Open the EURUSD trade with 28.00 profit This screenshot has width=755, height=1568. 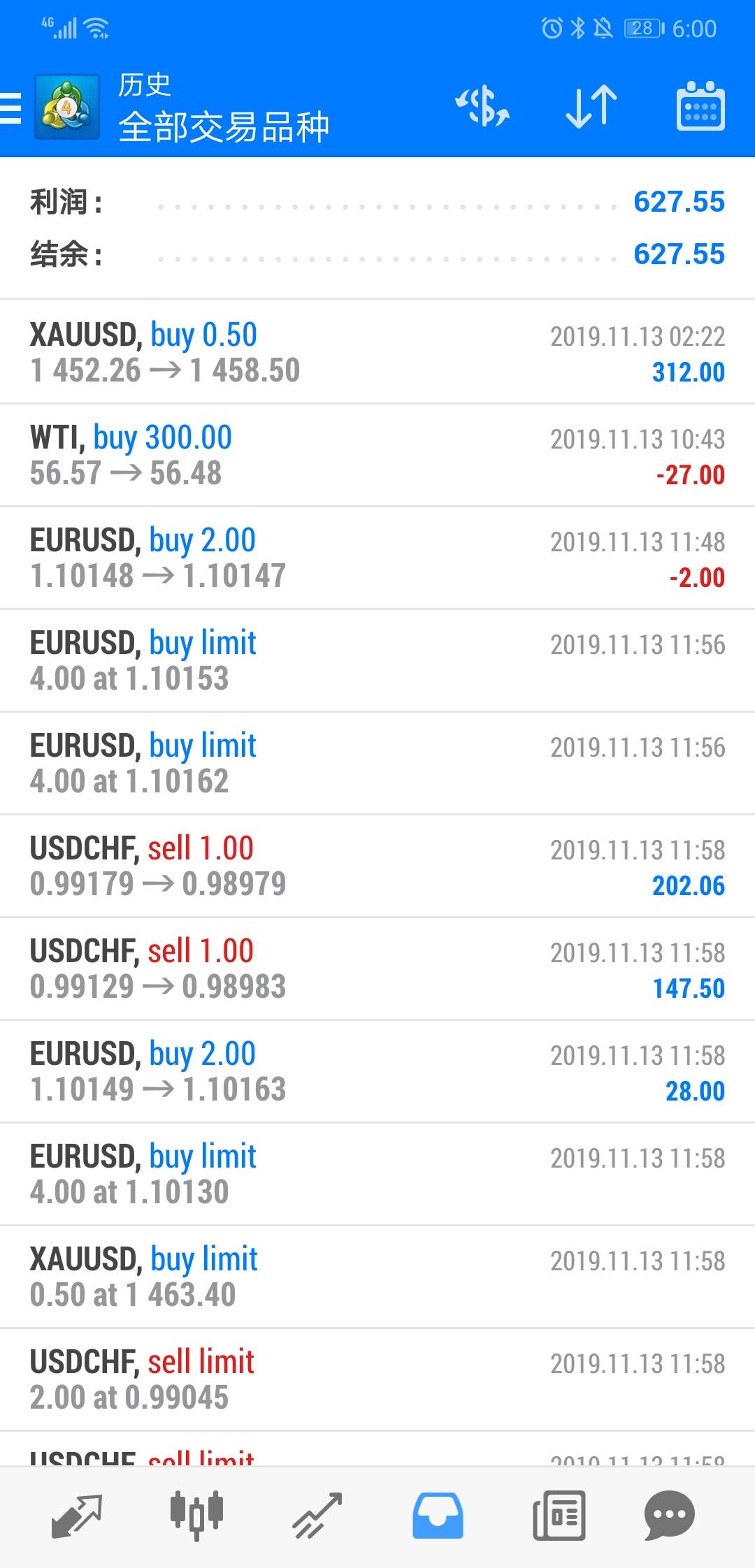377,1071
